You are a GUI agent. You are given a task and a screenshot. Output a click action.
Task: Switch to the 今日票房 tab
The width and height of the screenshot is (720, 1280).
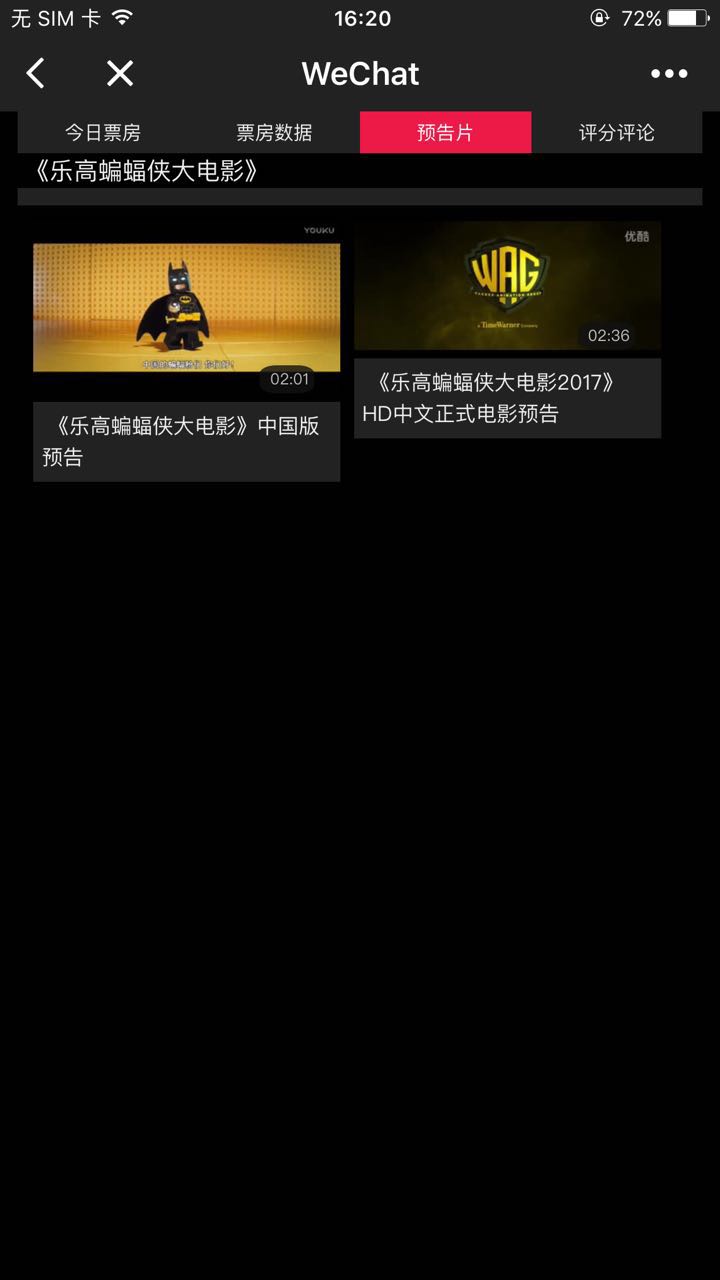tap(103, 132)
